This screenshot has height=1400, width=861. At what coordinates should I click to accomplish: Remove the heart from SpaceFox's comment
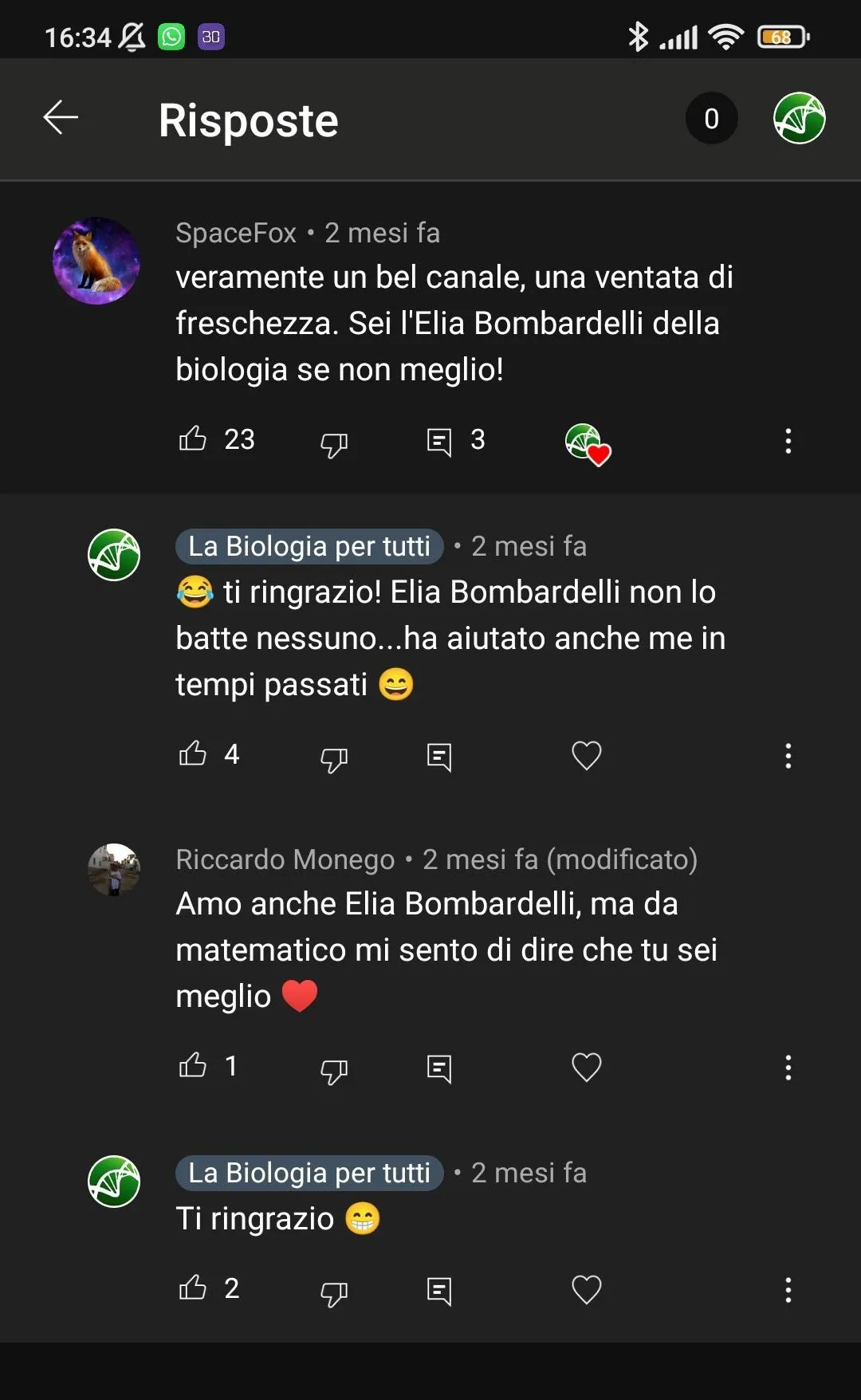(588, 444)
